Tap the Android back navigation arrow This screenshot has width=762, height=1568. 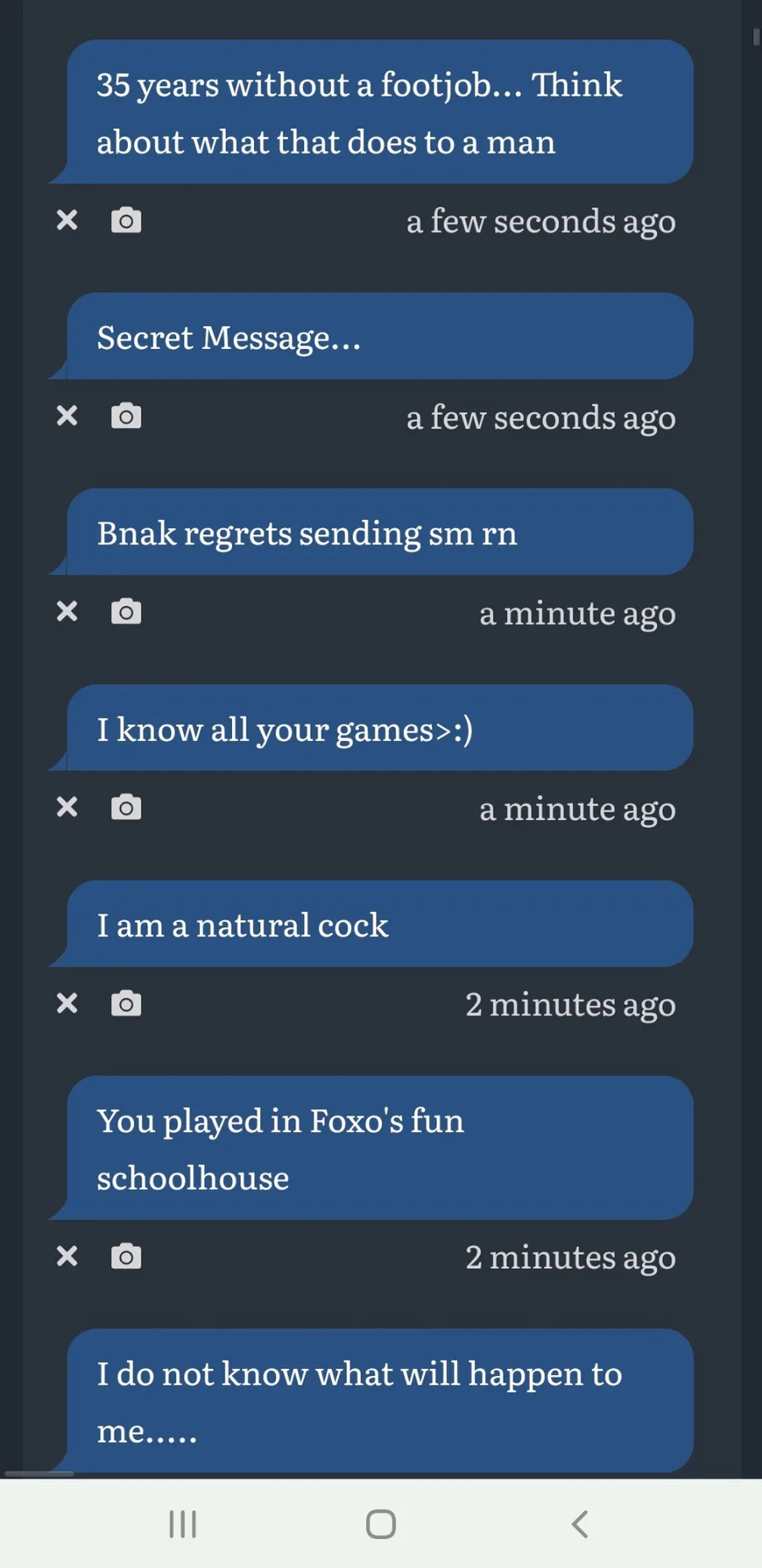579,1524
